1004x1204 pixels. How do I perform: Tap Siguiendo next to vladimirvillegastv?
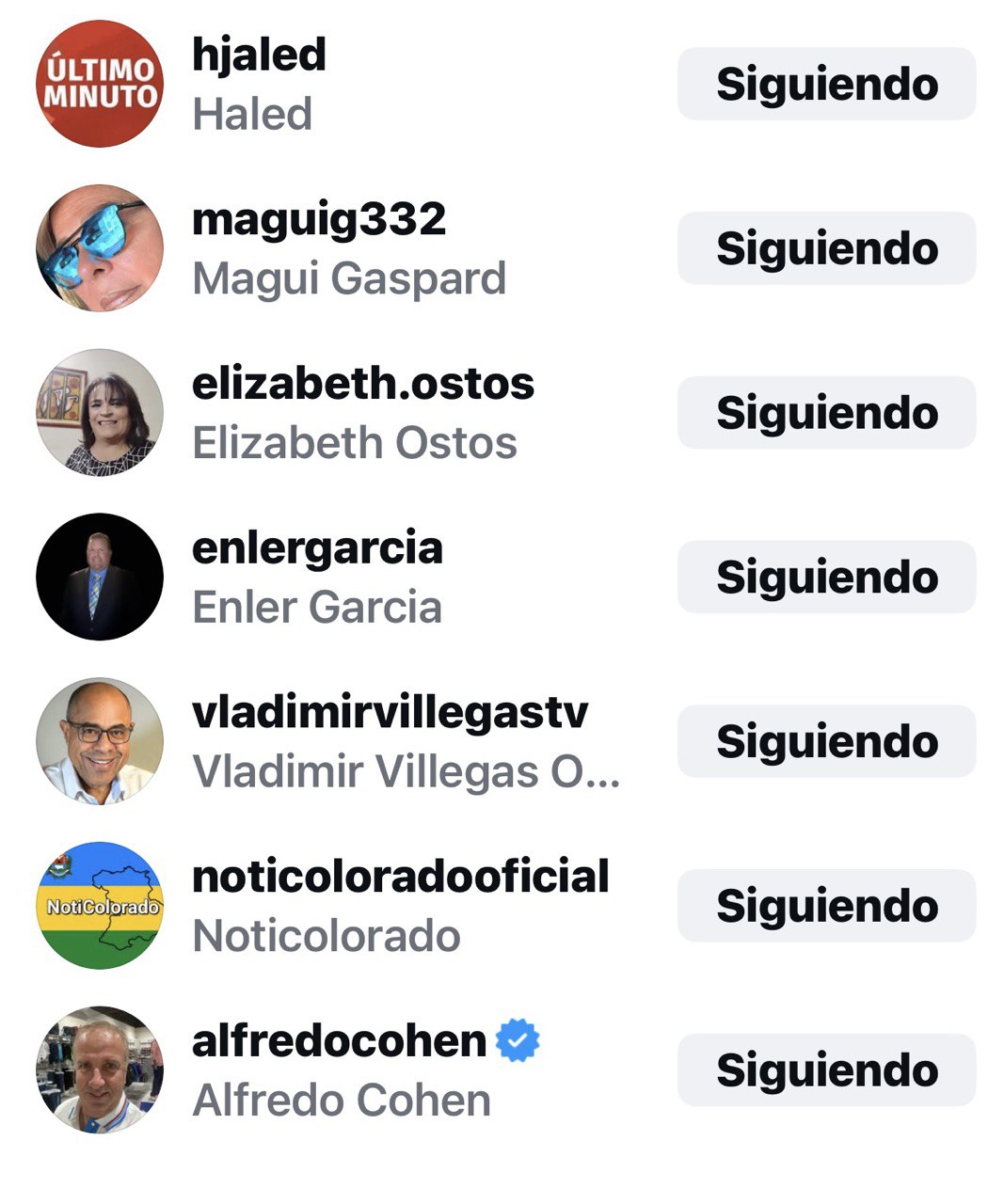[826, 741]
